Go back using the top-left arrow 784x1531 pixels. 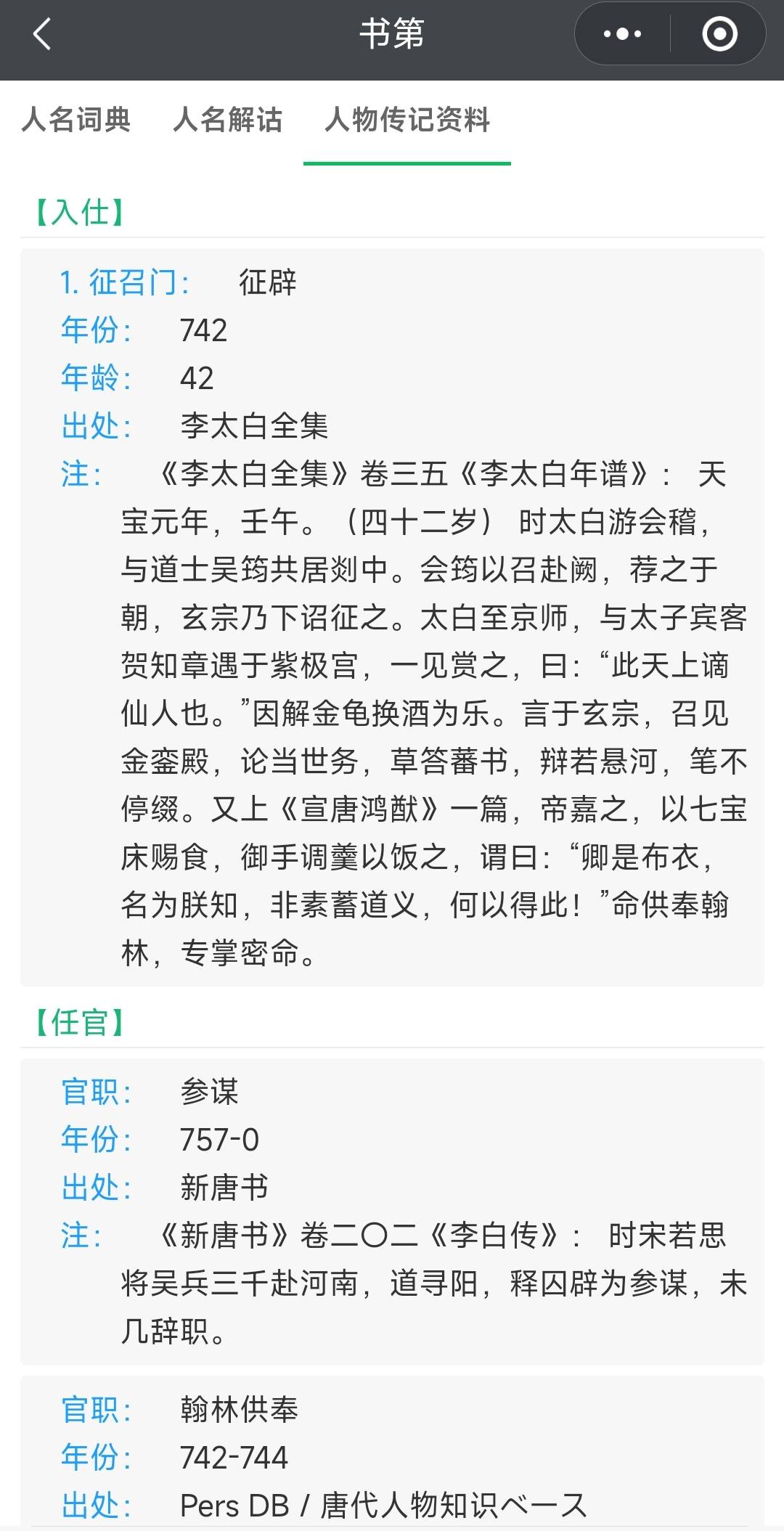(42, 34)
